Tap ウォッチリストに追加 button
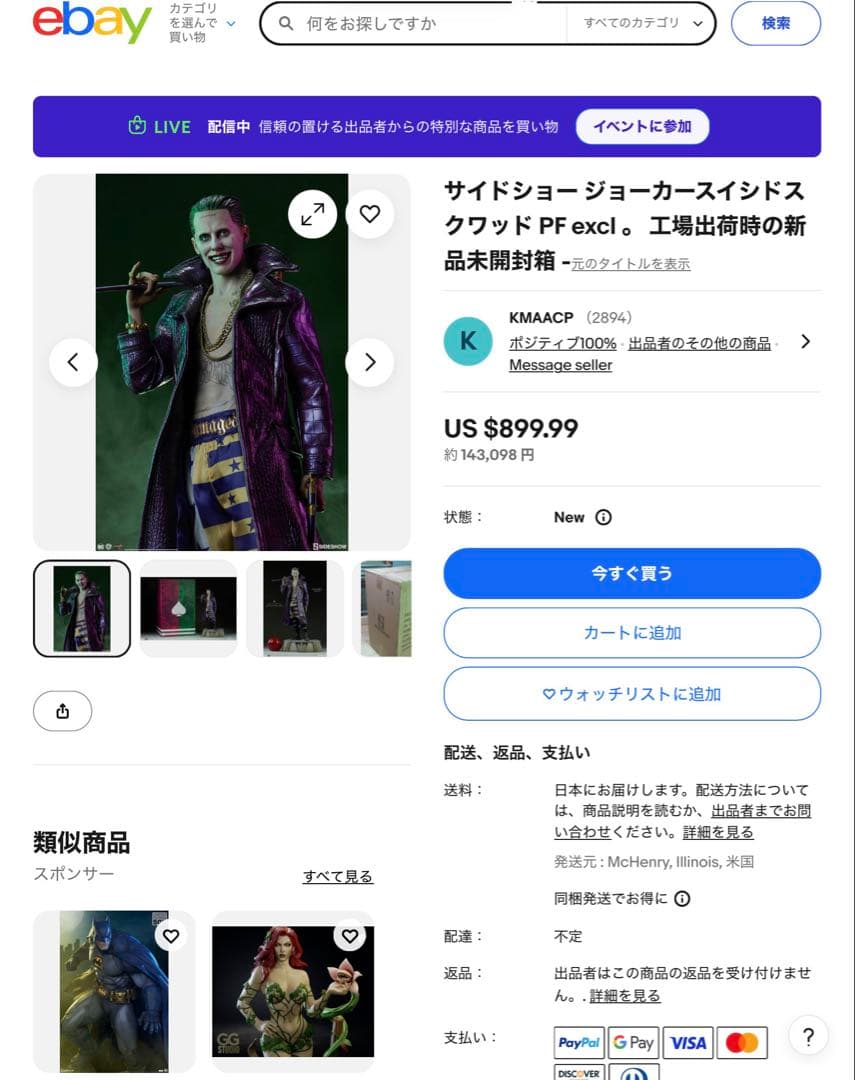This screenshot has width=855, height=1080. point(632,694)
